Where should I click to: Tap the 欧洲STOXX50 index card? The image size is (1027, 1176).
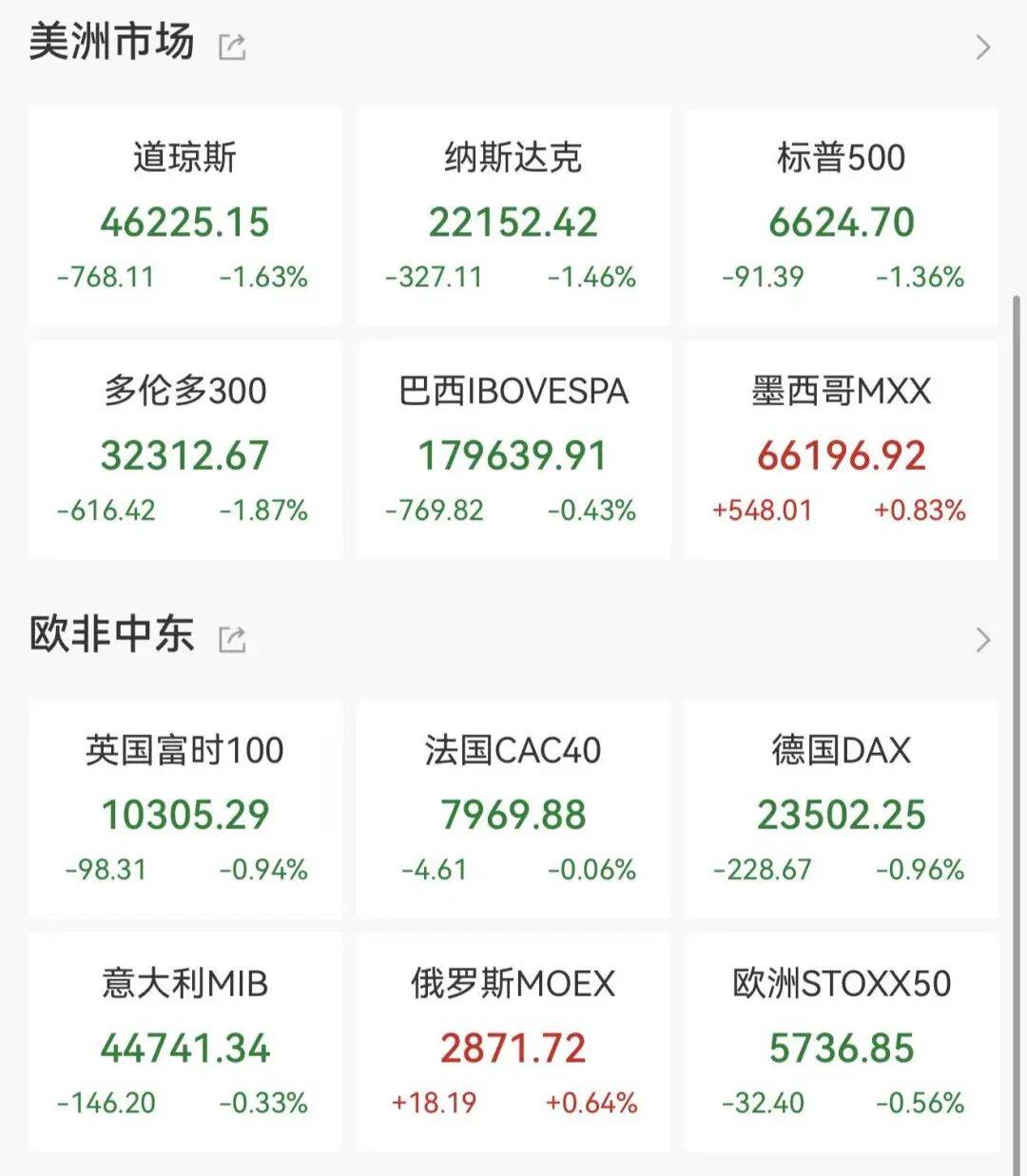(842, 1042)
